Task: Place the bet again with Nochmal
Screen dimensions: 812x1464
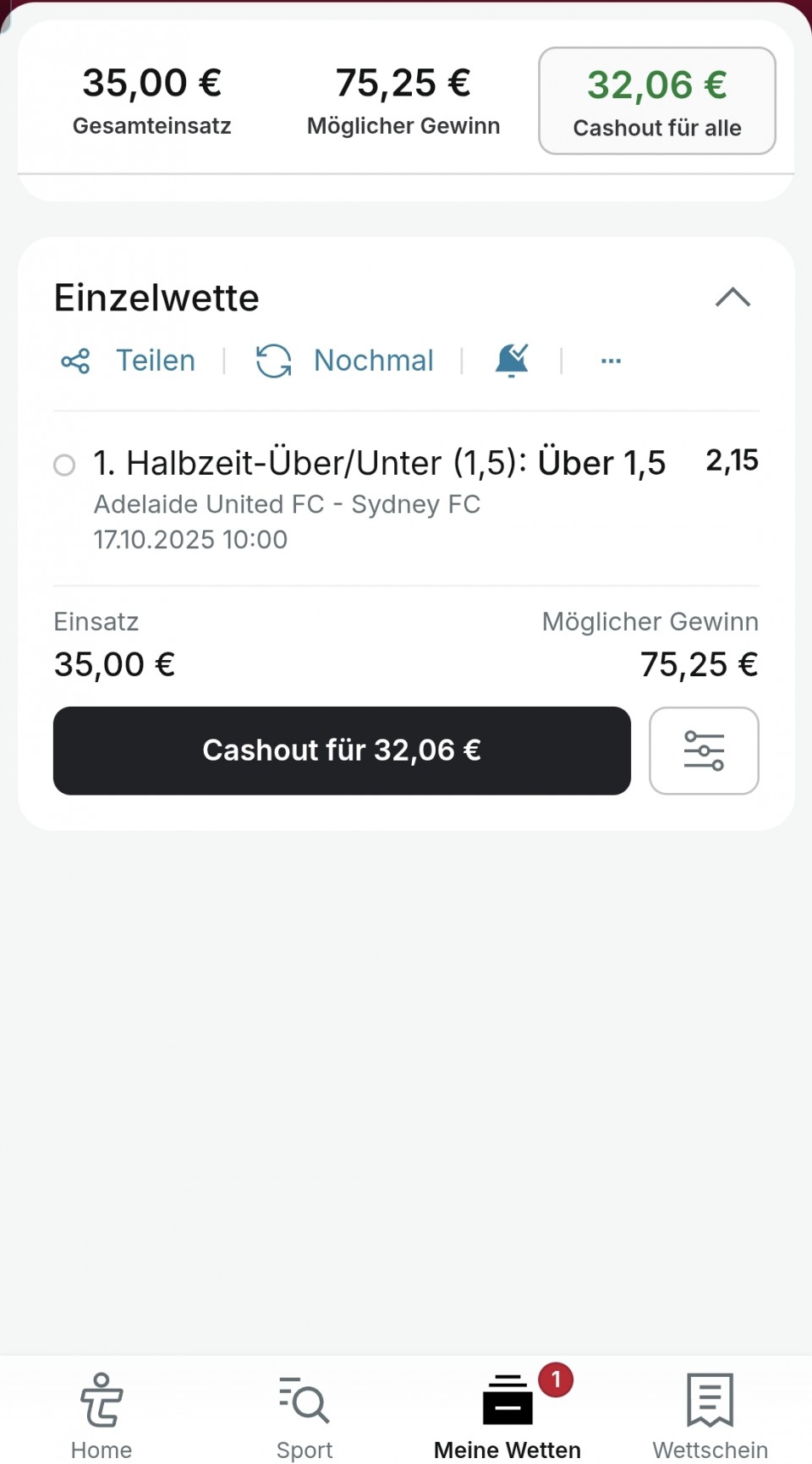Action: pos(345,361)
